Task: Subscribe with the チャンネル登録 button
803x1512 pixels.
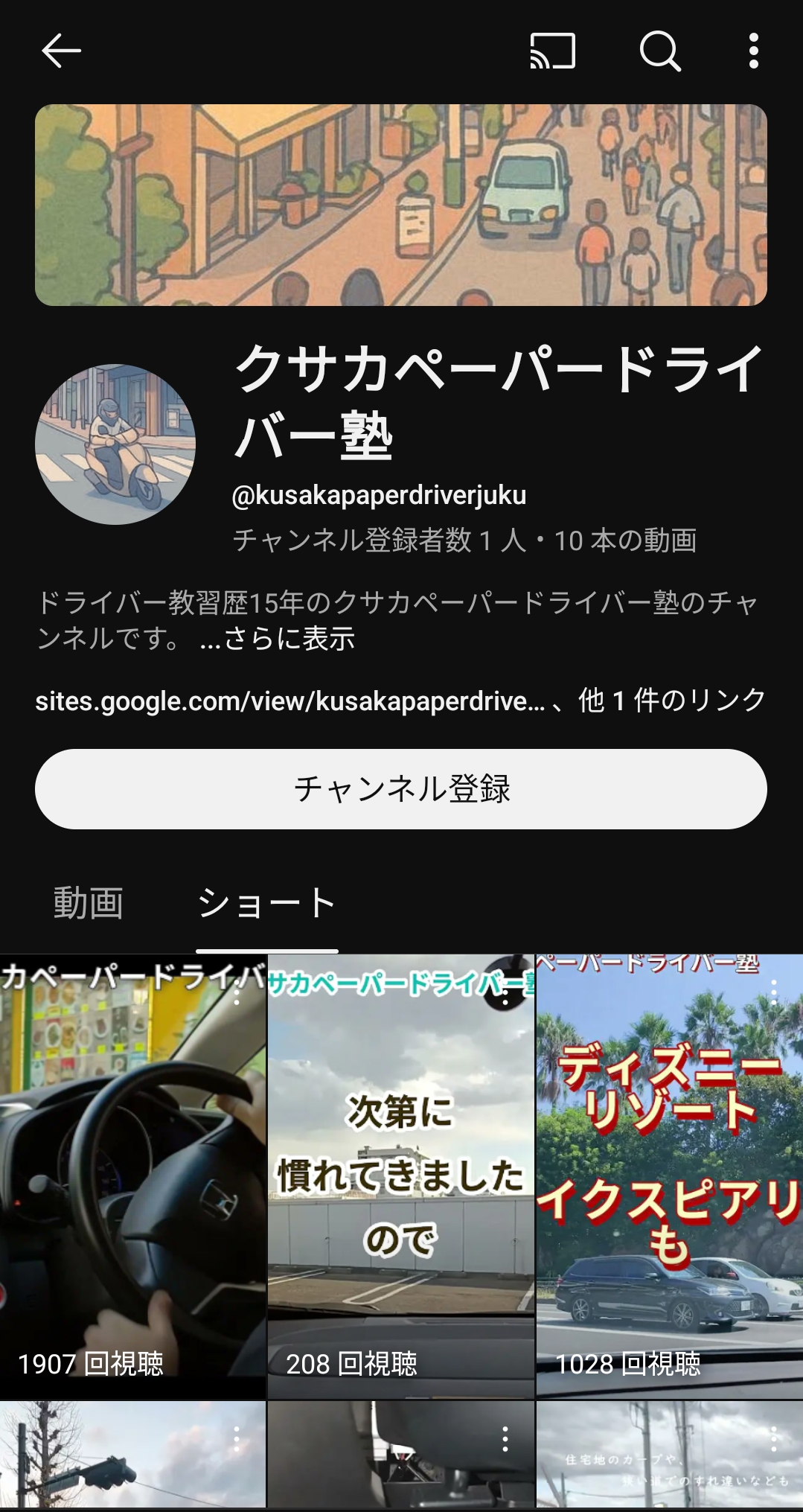Action: tap(400, 789)
